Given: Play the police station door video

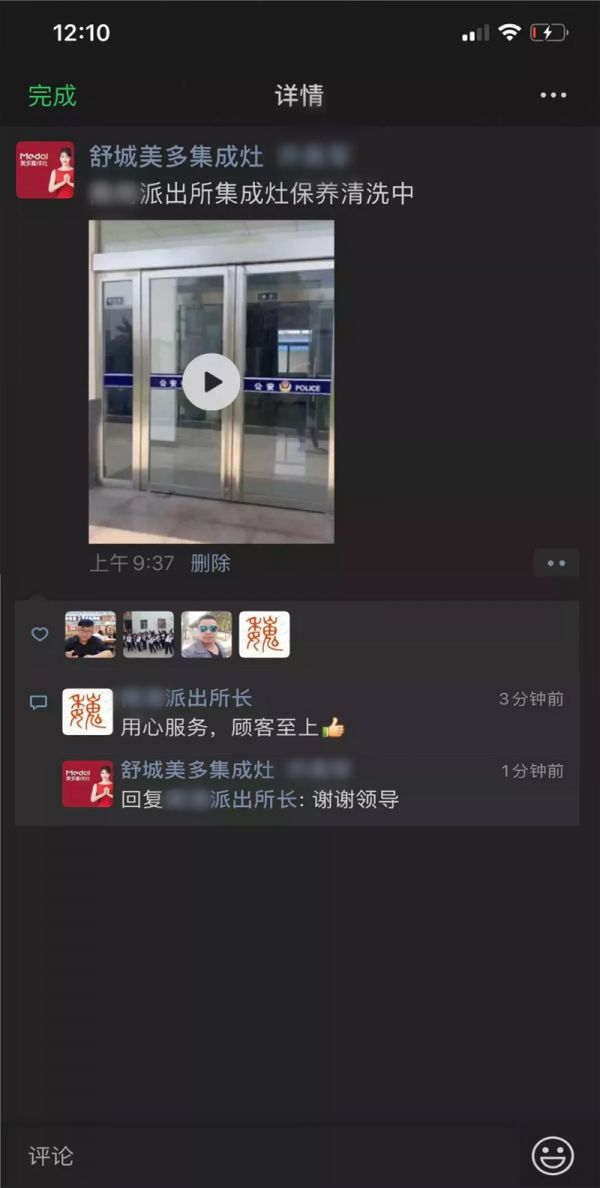Looking at the screenshot, I should click(211, 382).
